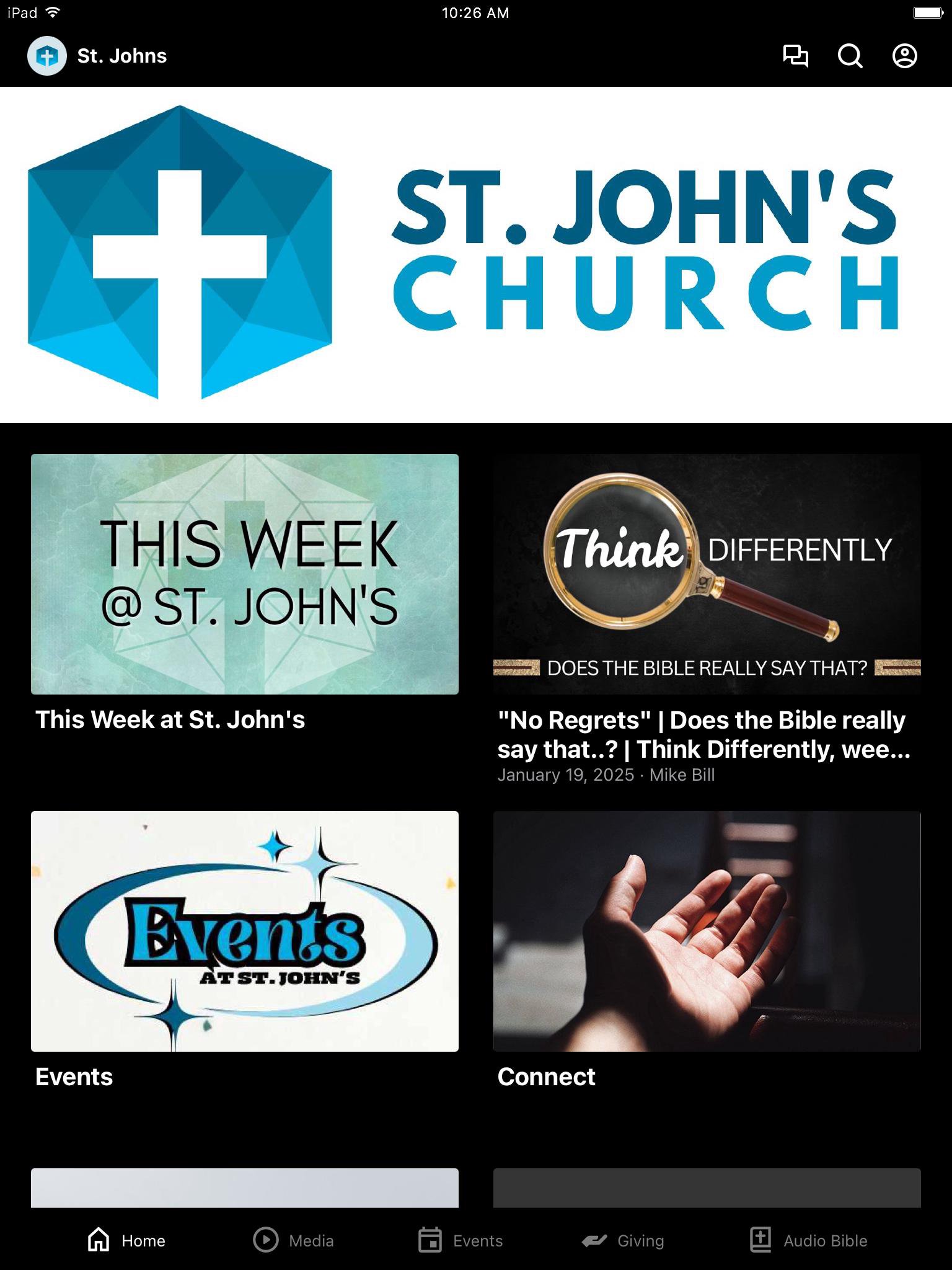Viewport: 952px width, 1270px height.
Task: Open the messaging chat icon
Action: coord(795,56)
